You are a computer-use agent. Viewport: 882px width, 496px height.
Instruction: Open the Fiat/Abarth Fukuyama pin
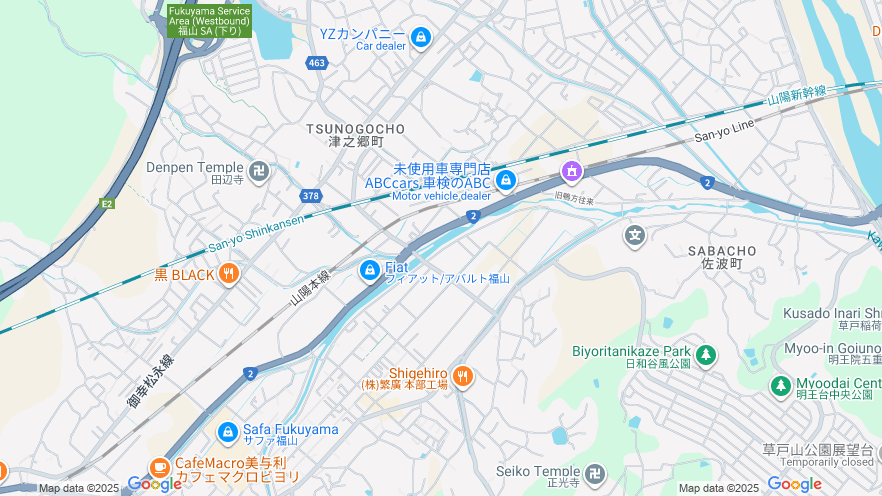point(369,270)
